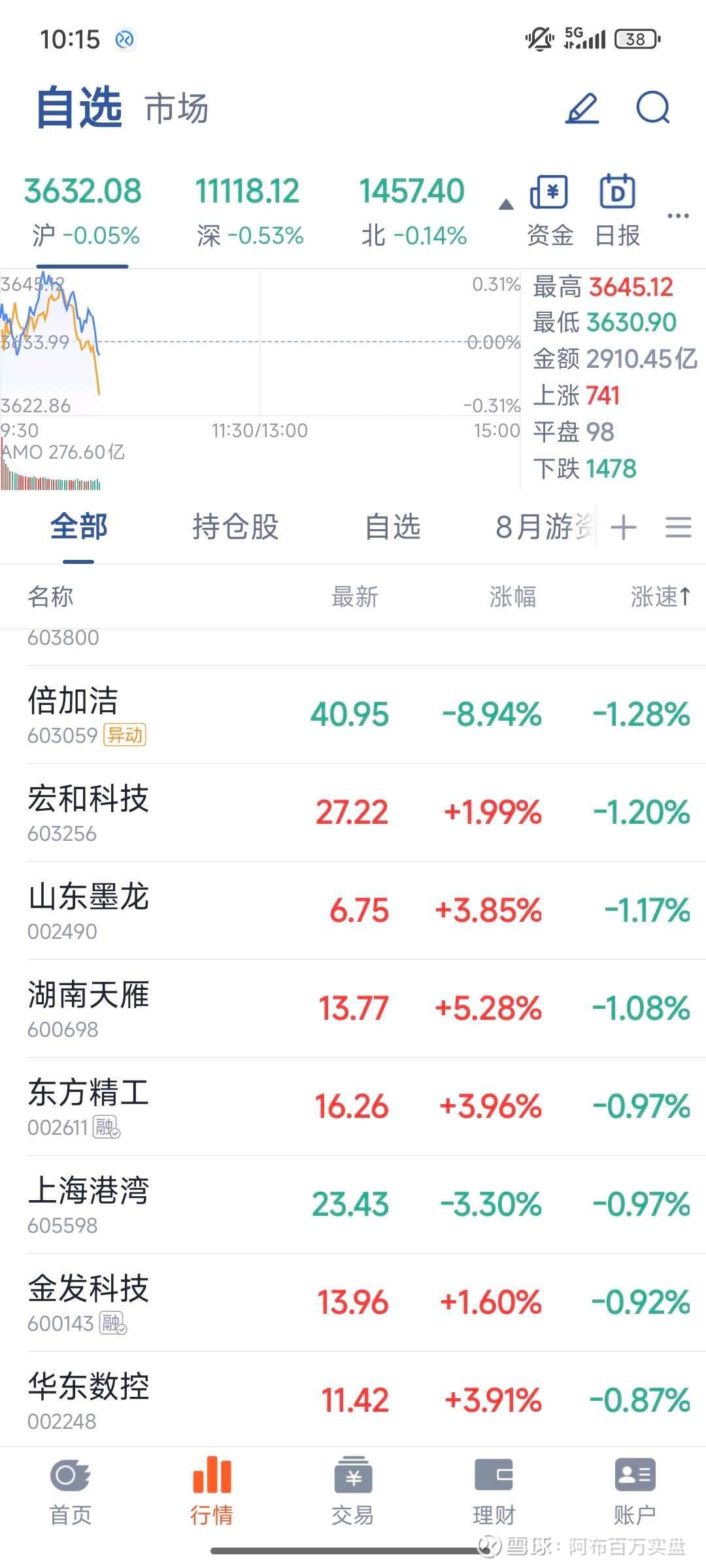Open 资金 fund flow
The image size is (706, 1568).
pyautogui.click(x=550, y=211)
